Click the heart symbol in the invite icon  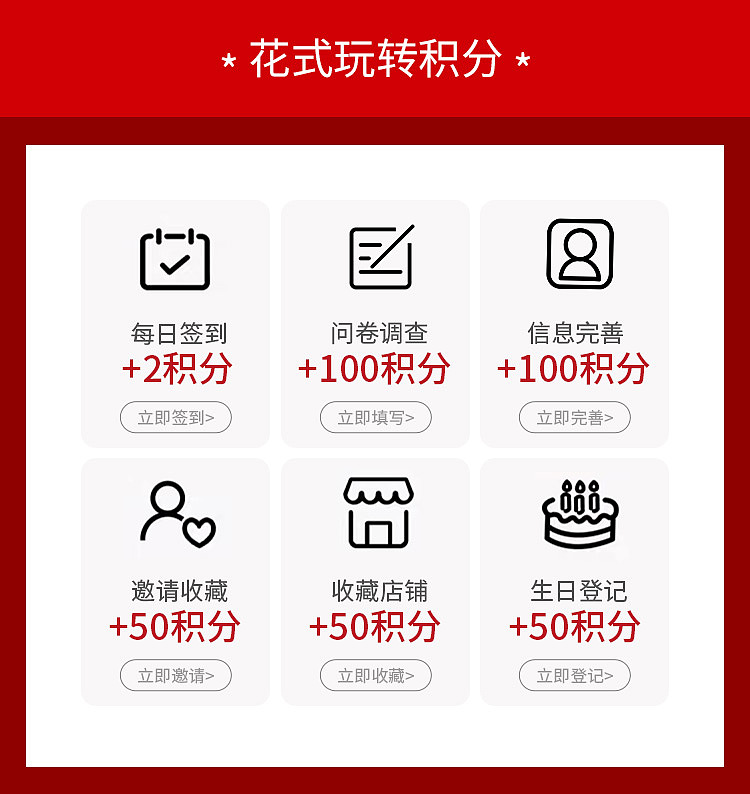199,532
